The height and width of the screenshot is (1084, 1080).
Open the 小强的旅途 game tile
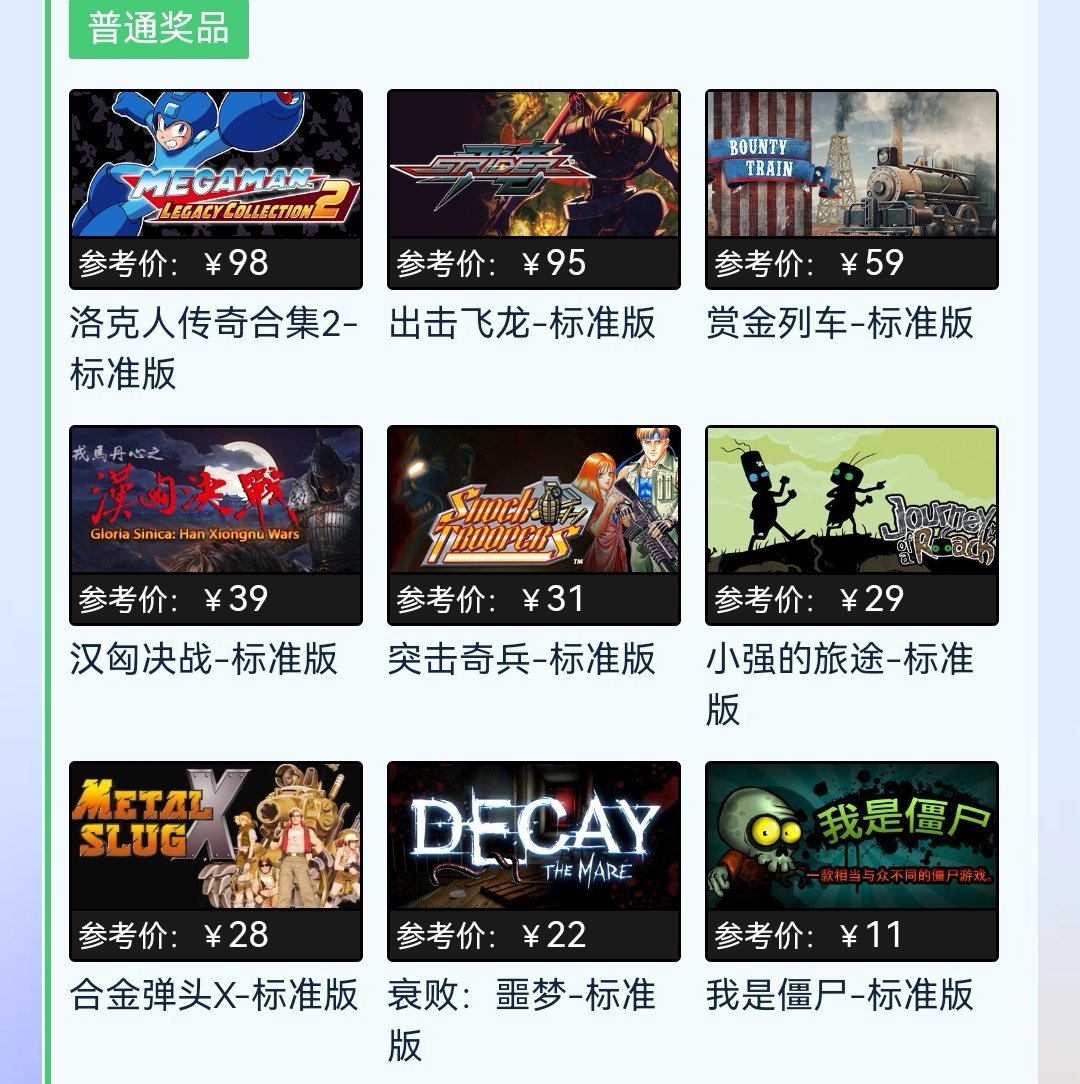pos(851,501)
